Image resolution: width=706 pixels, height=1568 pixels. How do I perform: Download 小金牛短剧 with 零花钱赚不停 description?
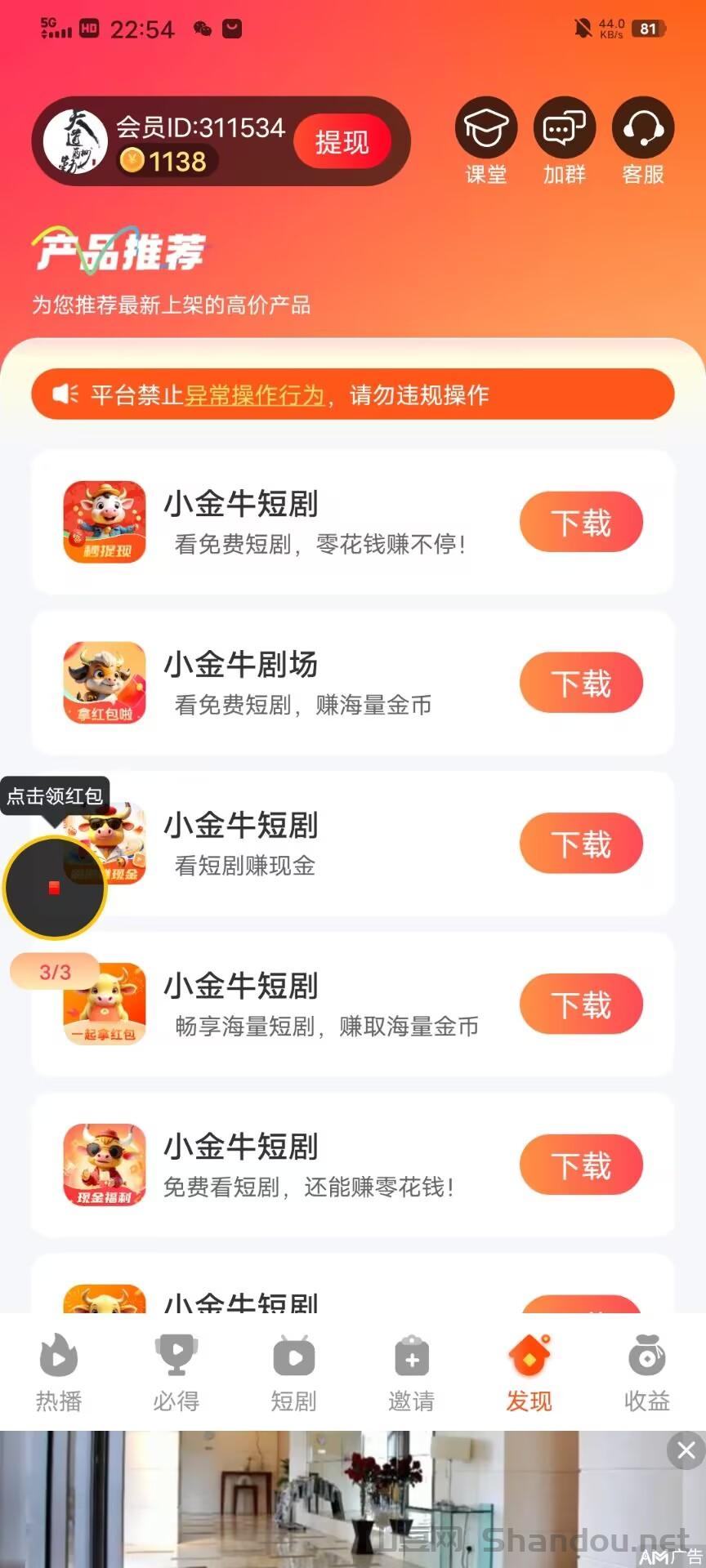tap(581, 523)
